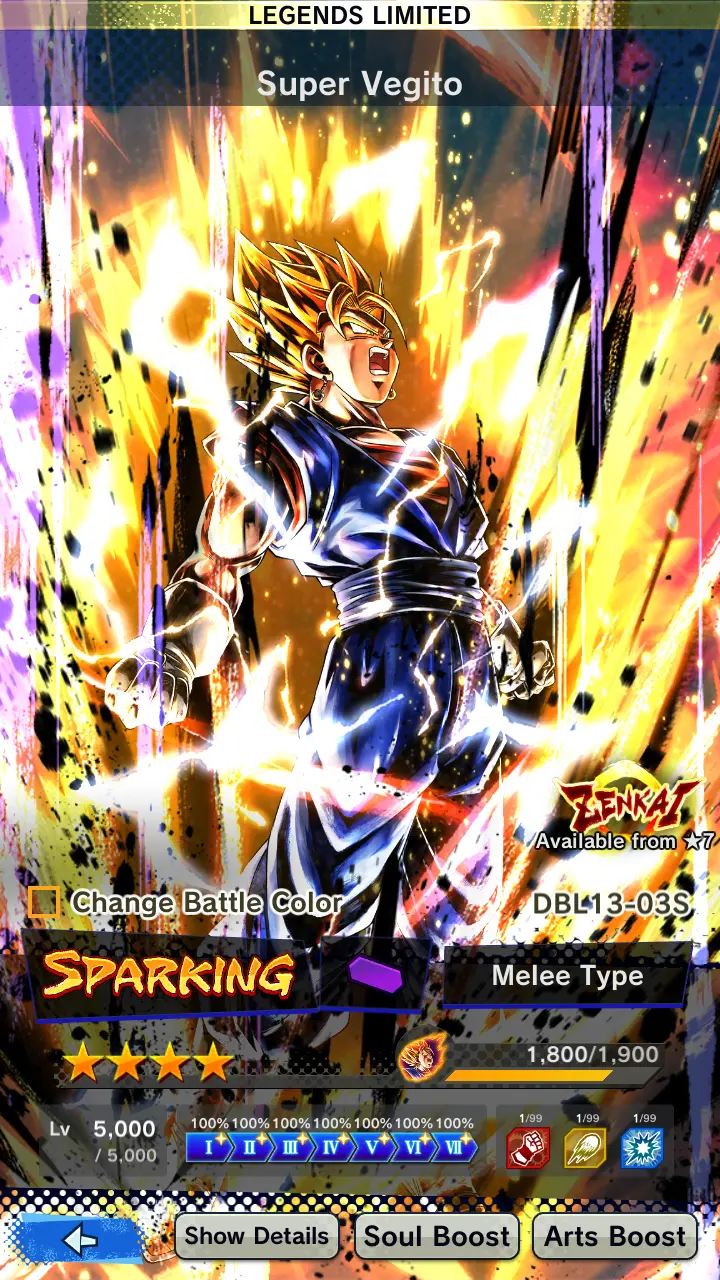Viewport: 720px width, 1280px height.
Task: Open the Arts Boost menu
Action: (x=615, y=1237)
